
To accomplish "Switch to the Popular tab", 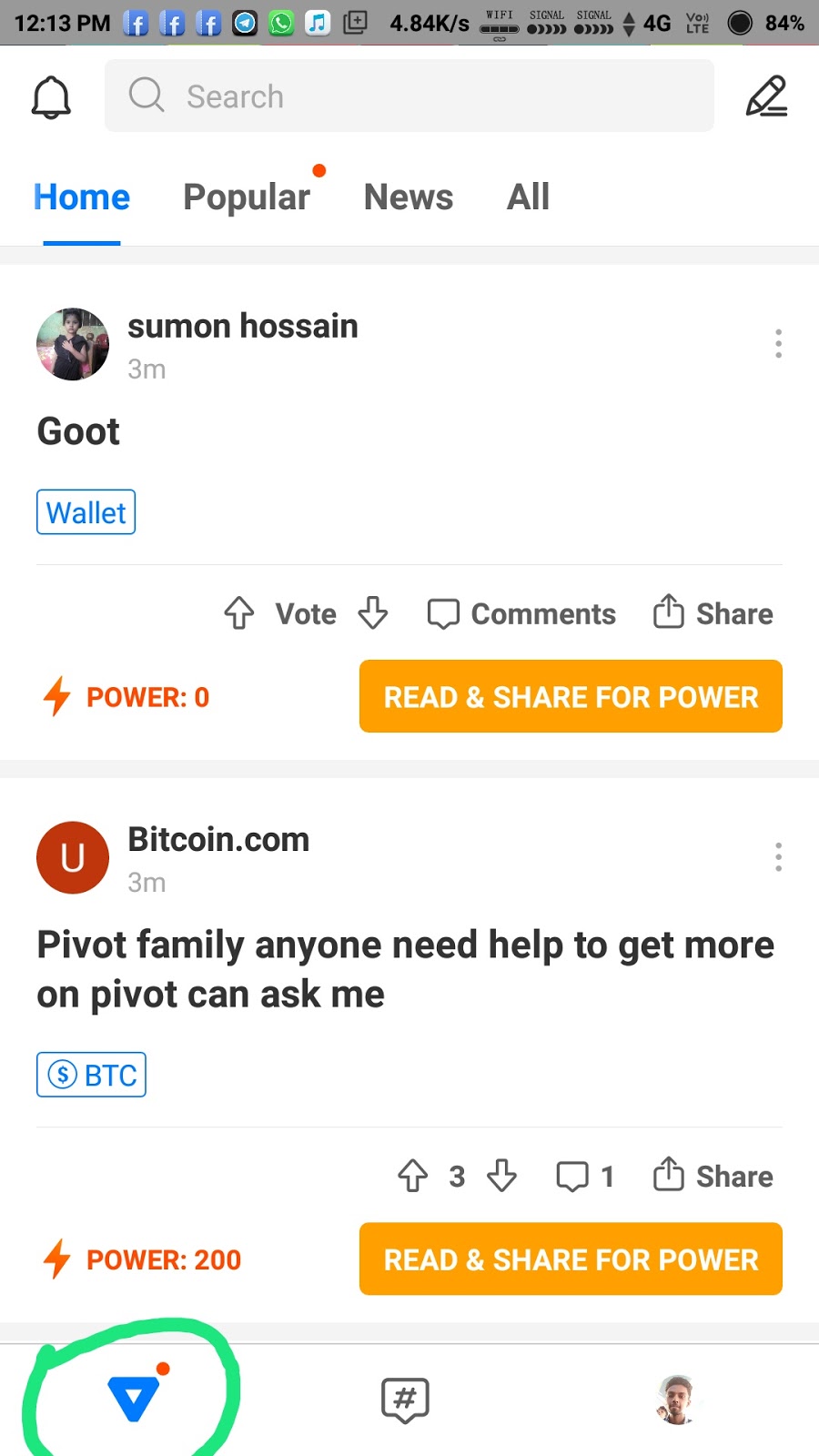I will point(247,197).
